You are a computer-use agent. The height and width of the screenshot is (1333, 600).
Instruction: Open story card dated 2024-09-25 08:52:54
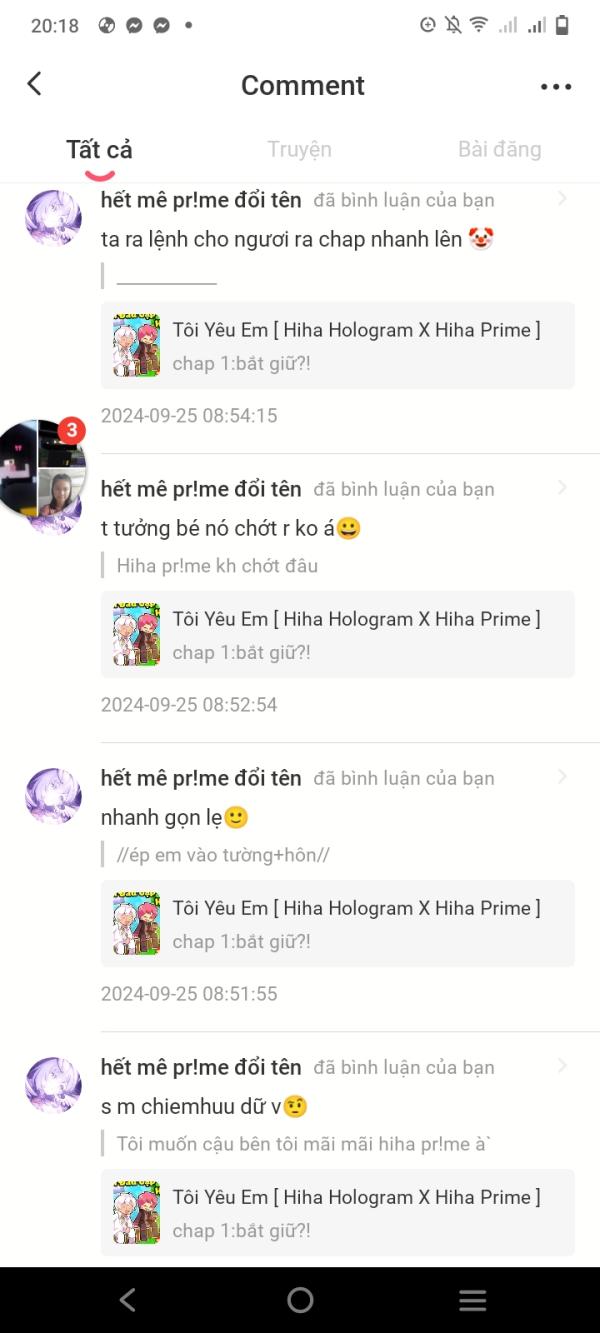[337, 634]
